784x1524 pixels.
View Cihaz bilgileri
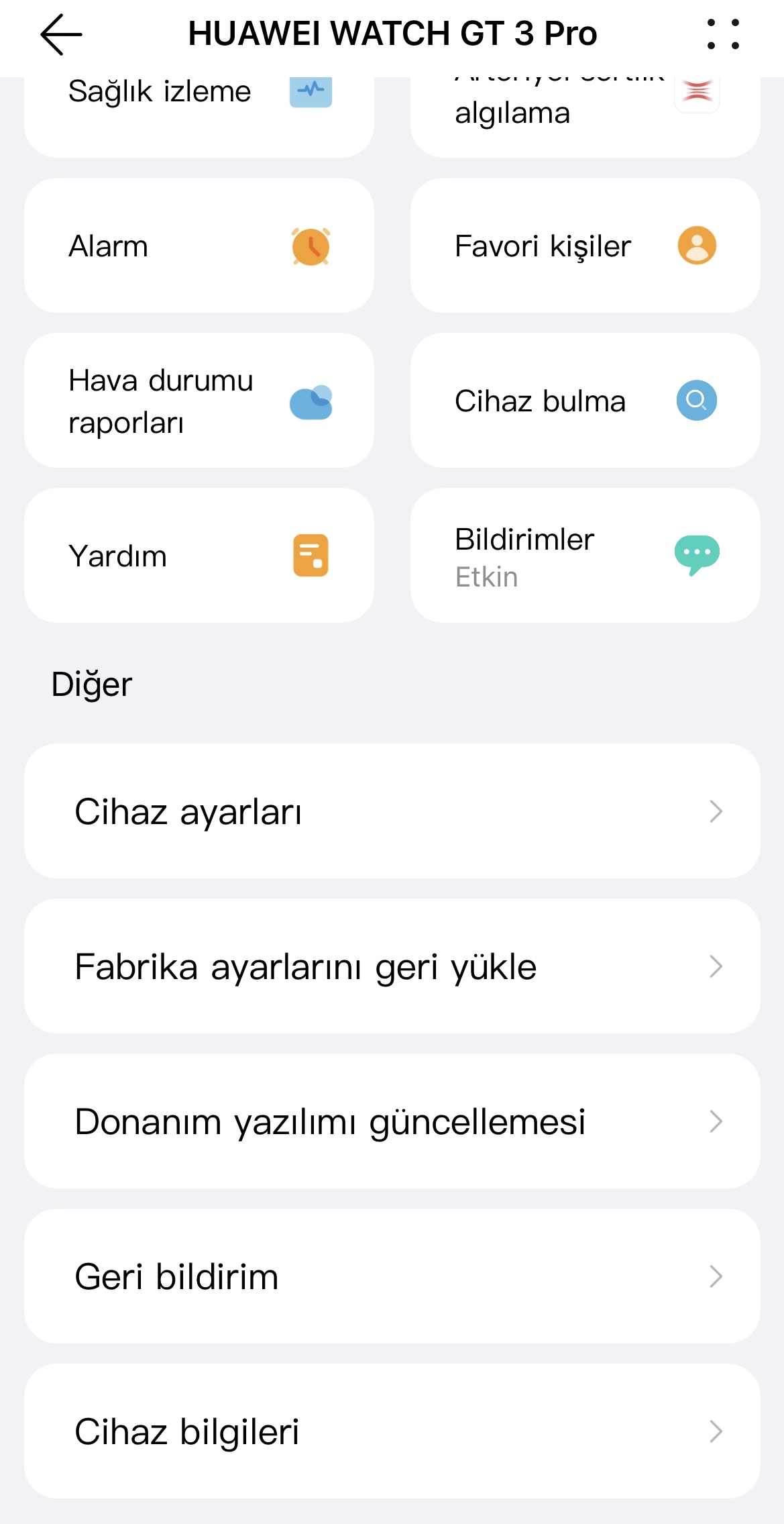[392, 1431]
